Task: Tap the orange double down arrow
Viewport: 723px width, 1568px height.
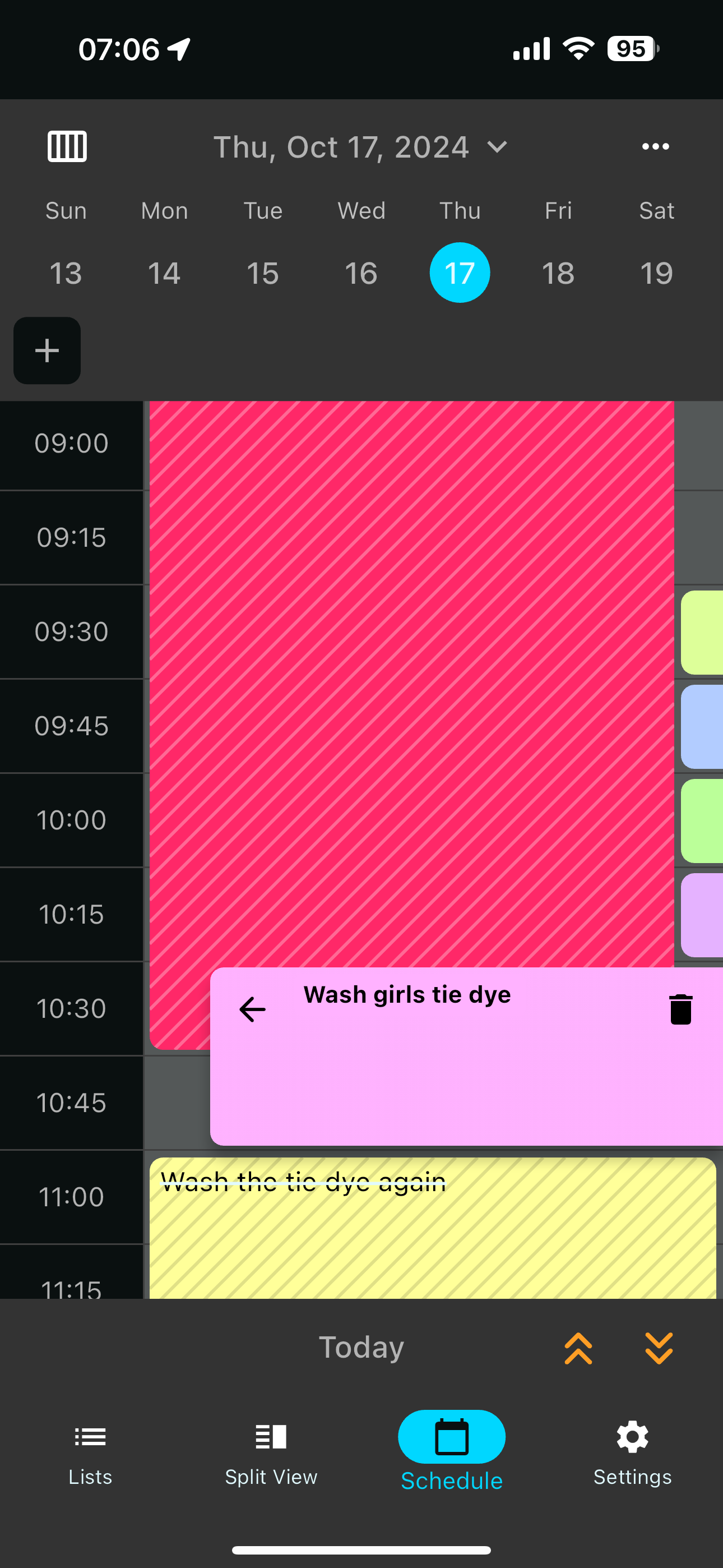Action: [x=659, y=1348]
